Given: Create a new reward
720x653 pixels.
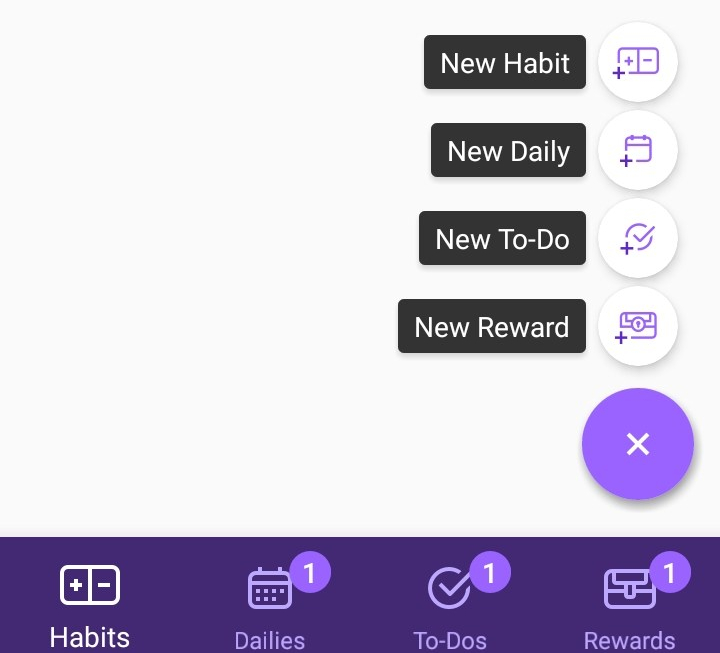Looking at the screenshot, I should click(637, 326).
